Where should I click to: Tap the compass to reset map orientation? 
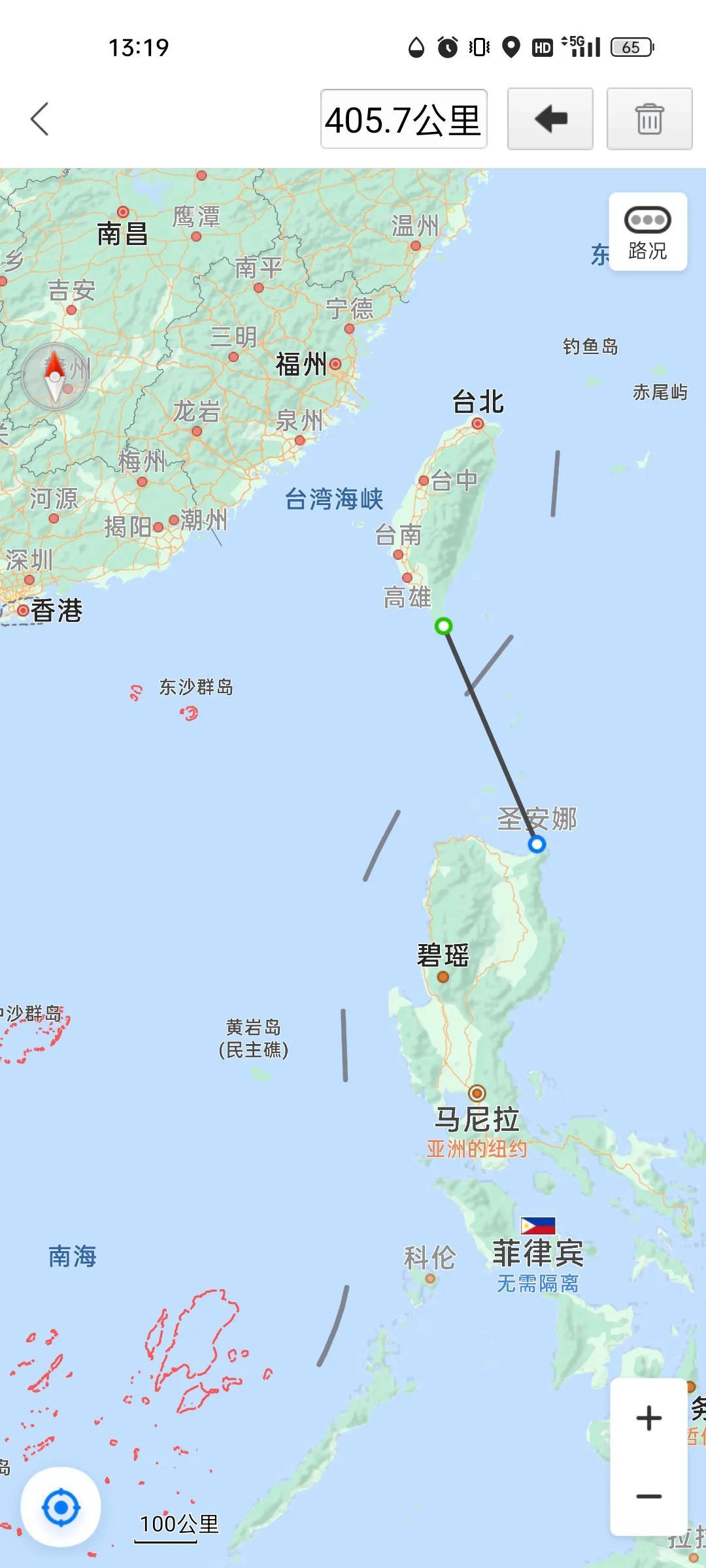pyautogui.click(x=55, y=377)
